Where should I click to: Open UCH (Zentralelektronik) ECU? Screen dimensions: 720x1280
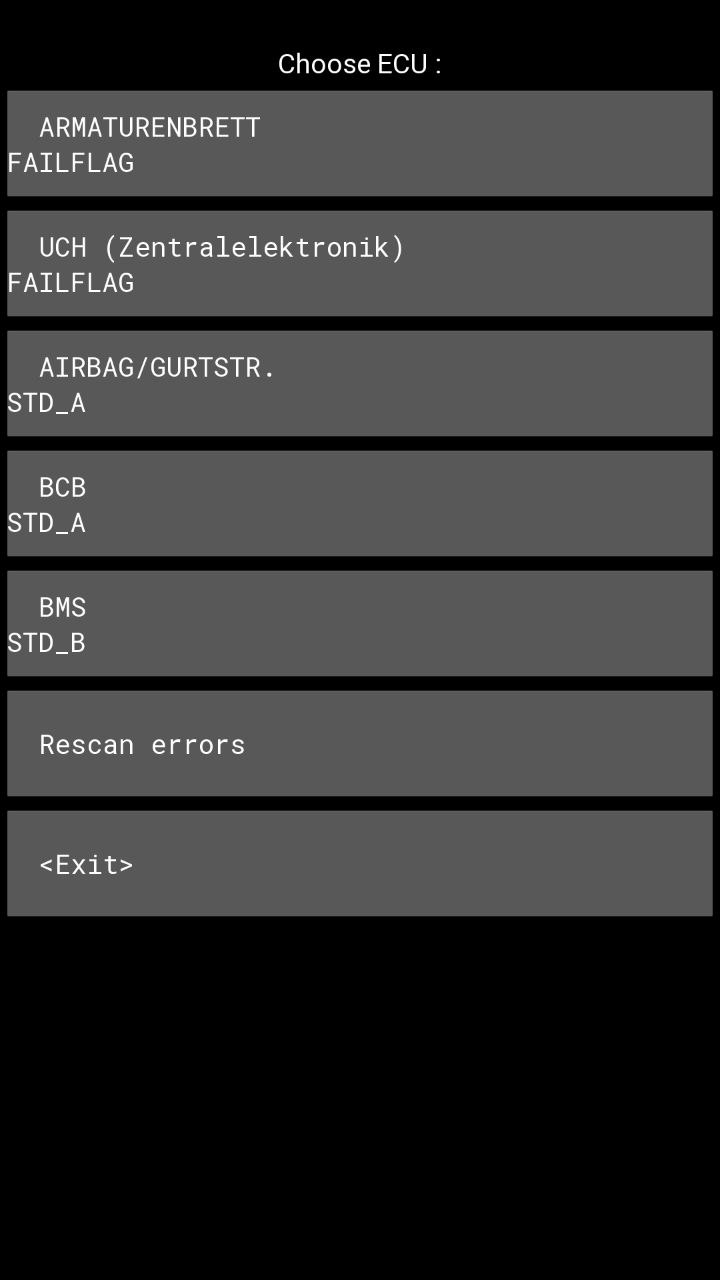(x=360, y=263)
